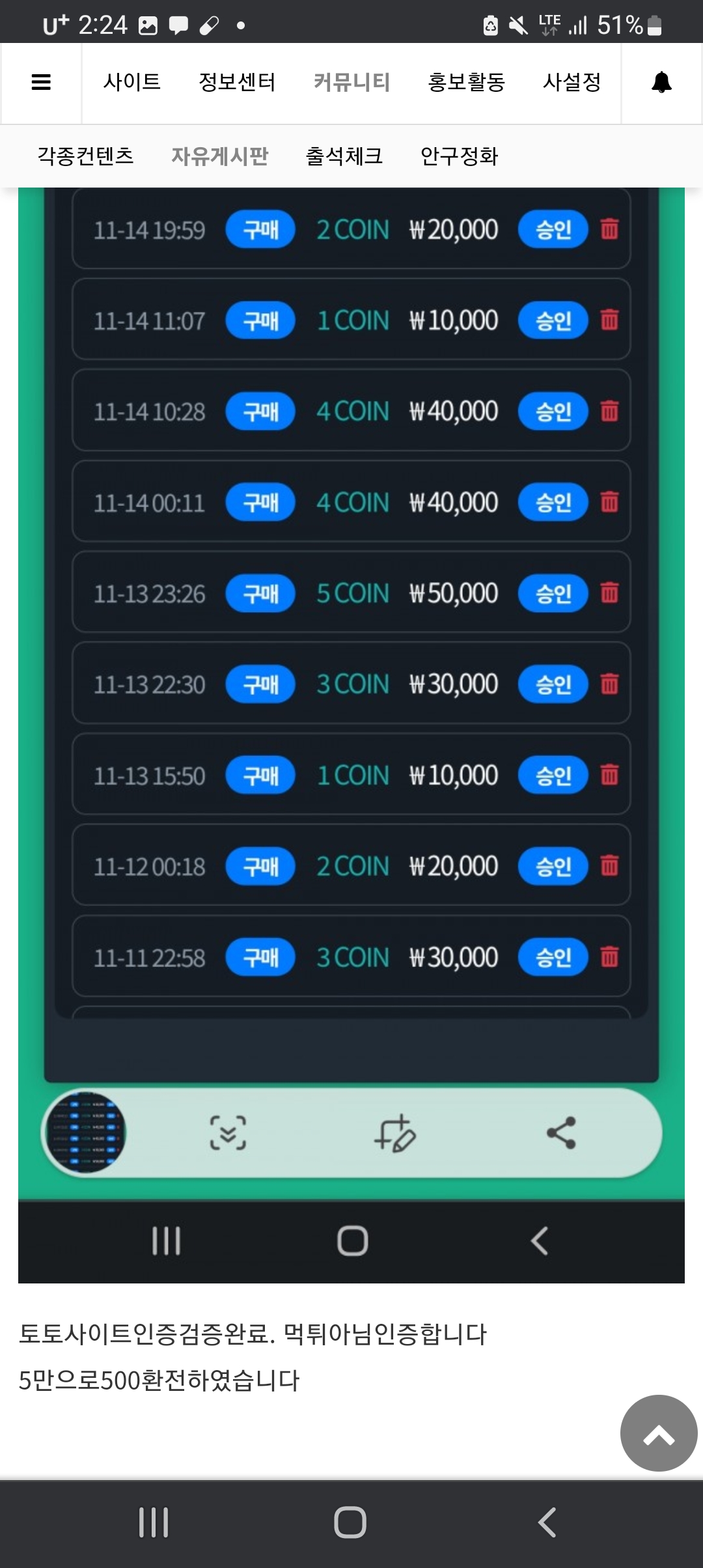The height and width of the screenshot is (1568, 703).
Task: Switch to 자유게시판 board
Action: [x=219, y=156]
